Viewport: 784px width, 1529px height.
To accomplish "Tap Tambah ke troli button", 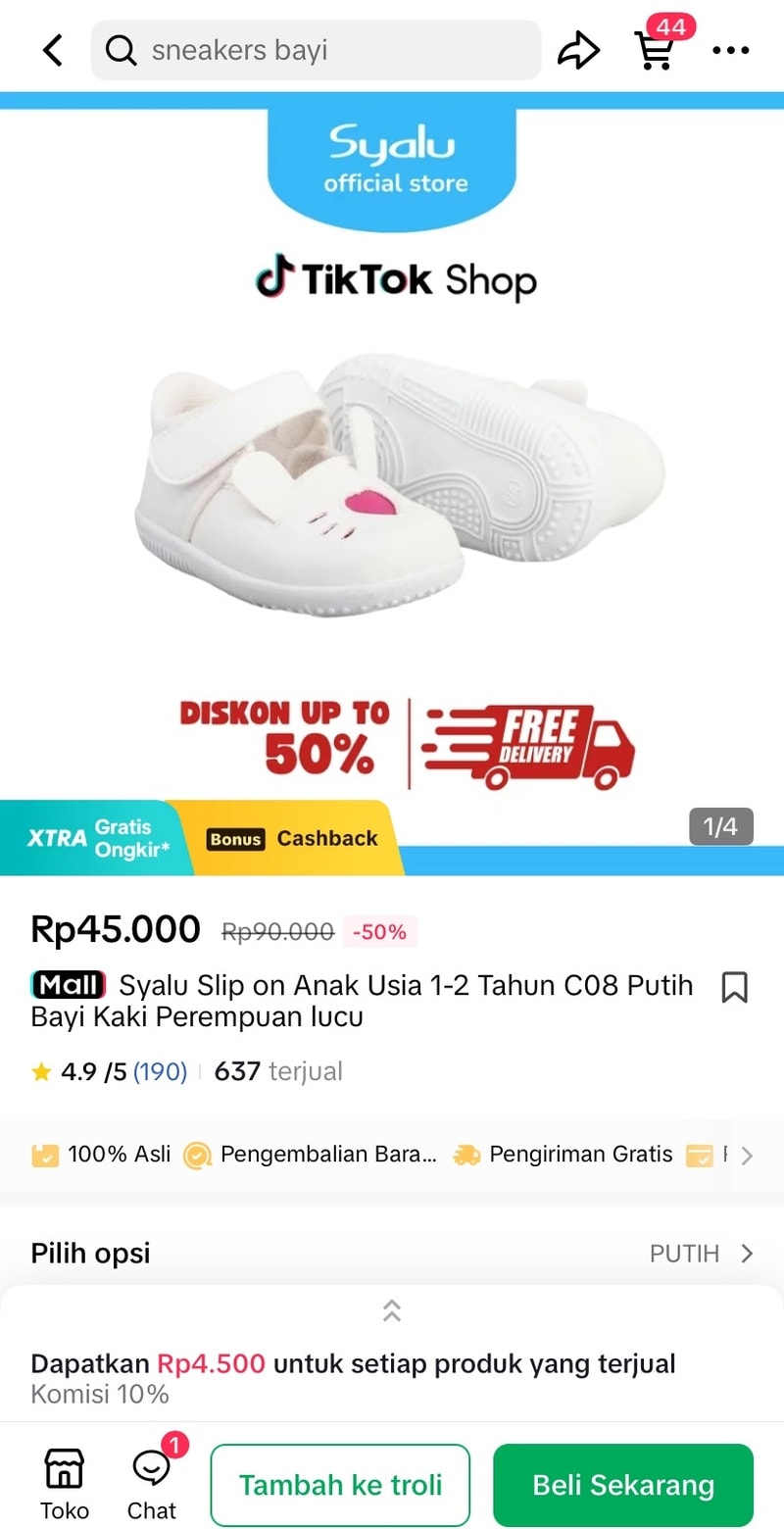I will (340, 1485).
